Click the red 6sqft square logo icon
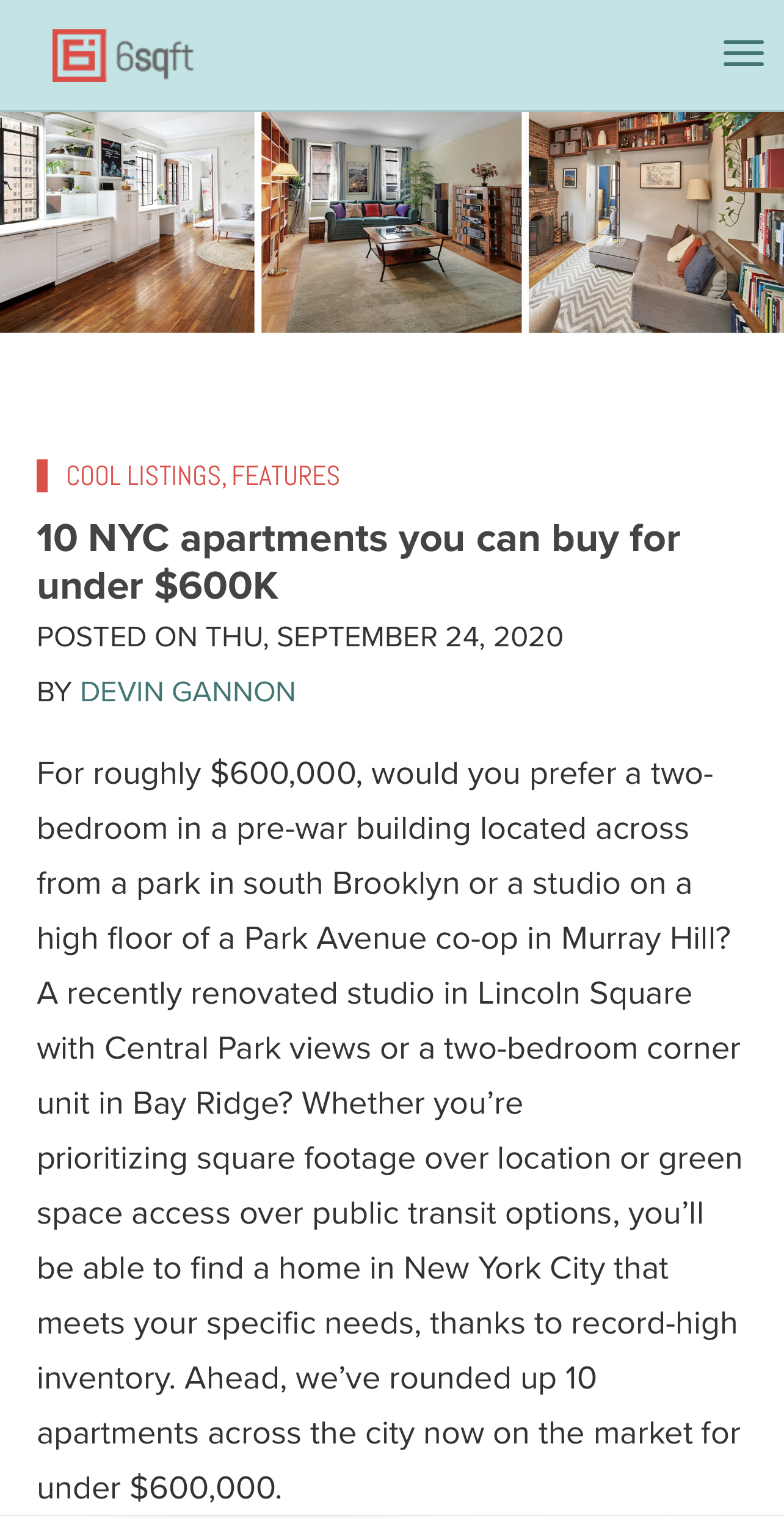Screen dimensions: 784x1518 point(79,54)
